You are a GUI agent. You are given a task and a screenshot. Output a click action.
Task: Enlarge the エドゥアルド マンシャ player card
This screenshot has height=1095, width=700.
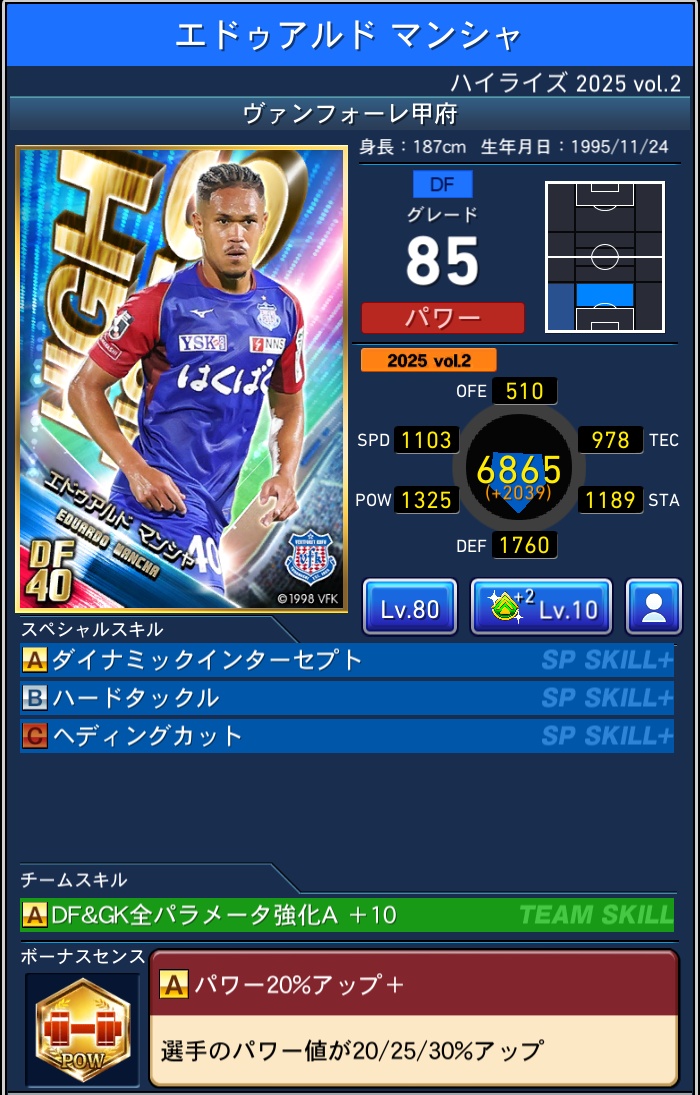point(181,379)
